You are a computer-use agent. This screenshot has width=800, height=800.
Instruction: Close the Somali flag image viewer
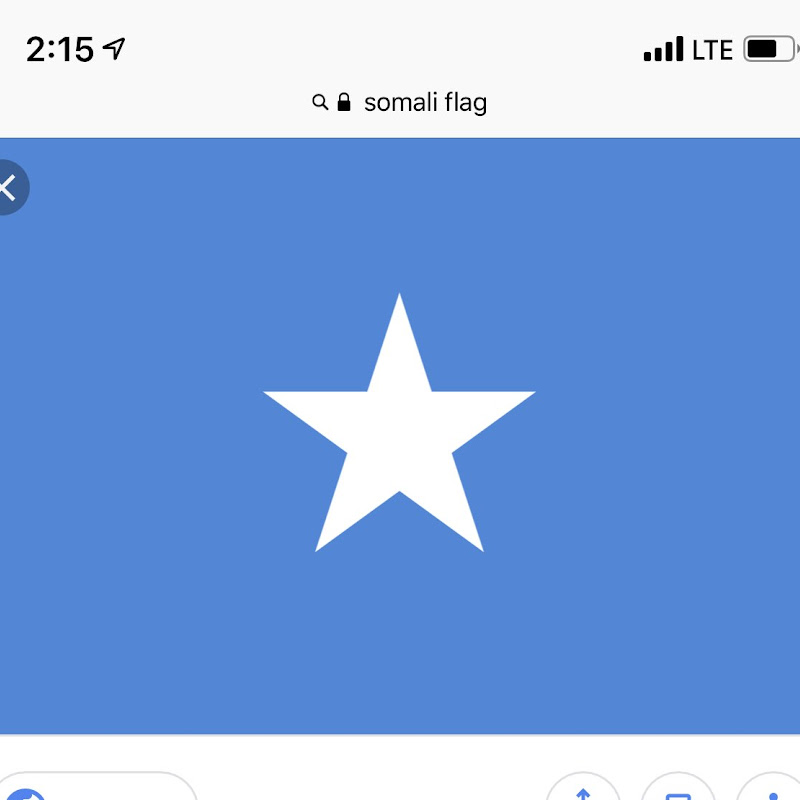8,187
